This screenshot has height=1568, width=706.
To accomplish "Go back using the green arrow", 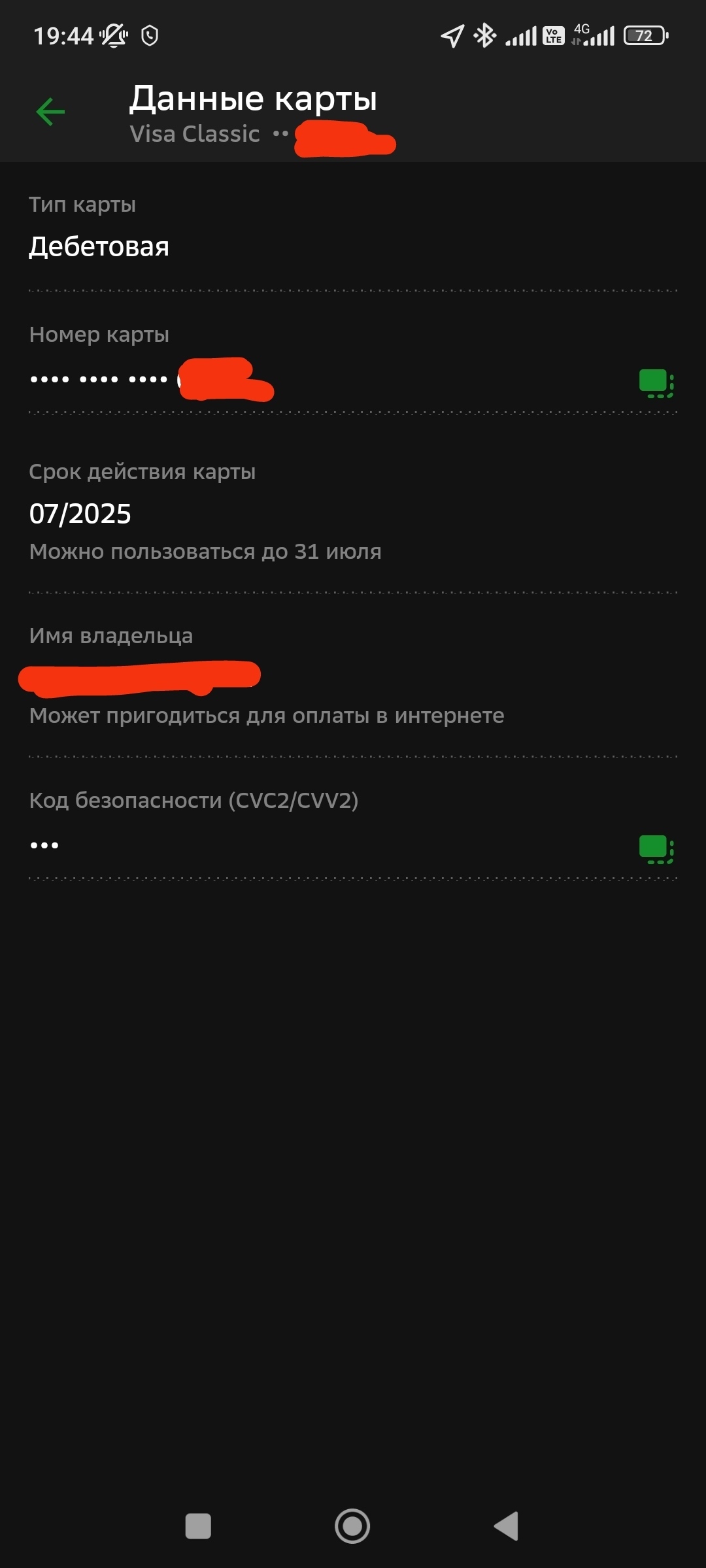I will click(50, 112).
